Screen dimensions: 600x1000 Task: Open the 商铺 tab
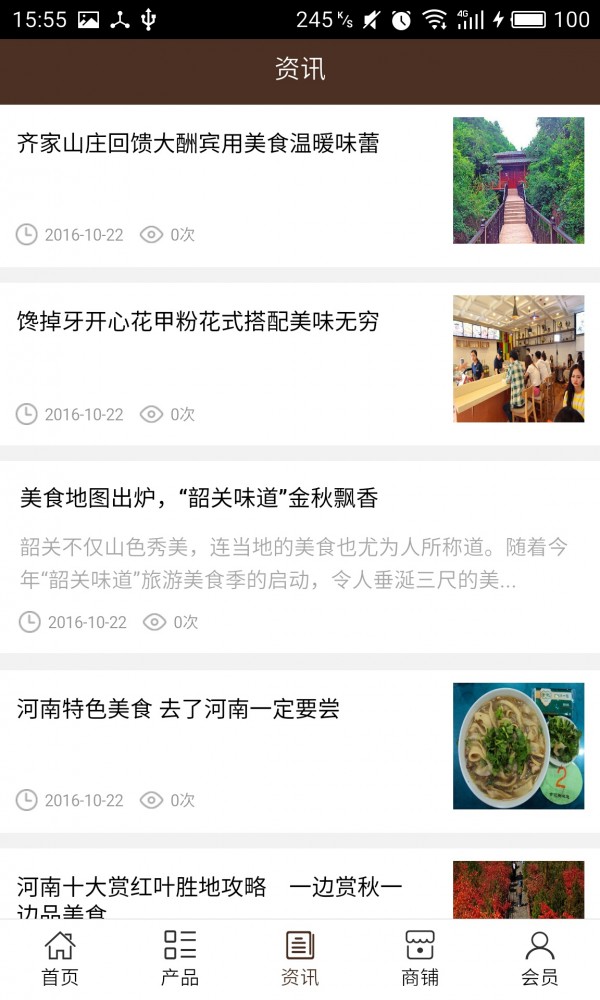(x=420, y=958)
